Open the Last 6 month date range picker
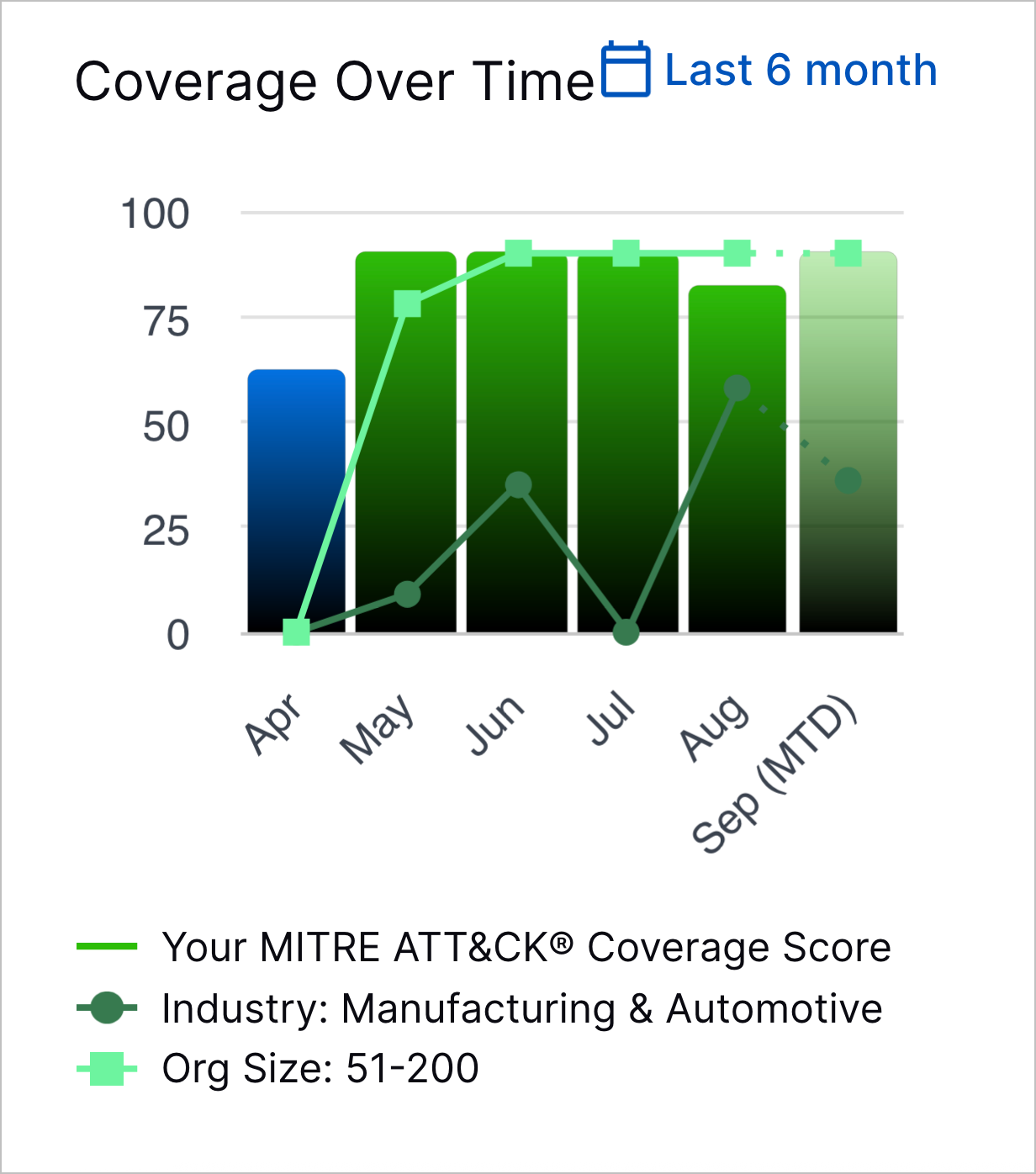 pos(770,70)
